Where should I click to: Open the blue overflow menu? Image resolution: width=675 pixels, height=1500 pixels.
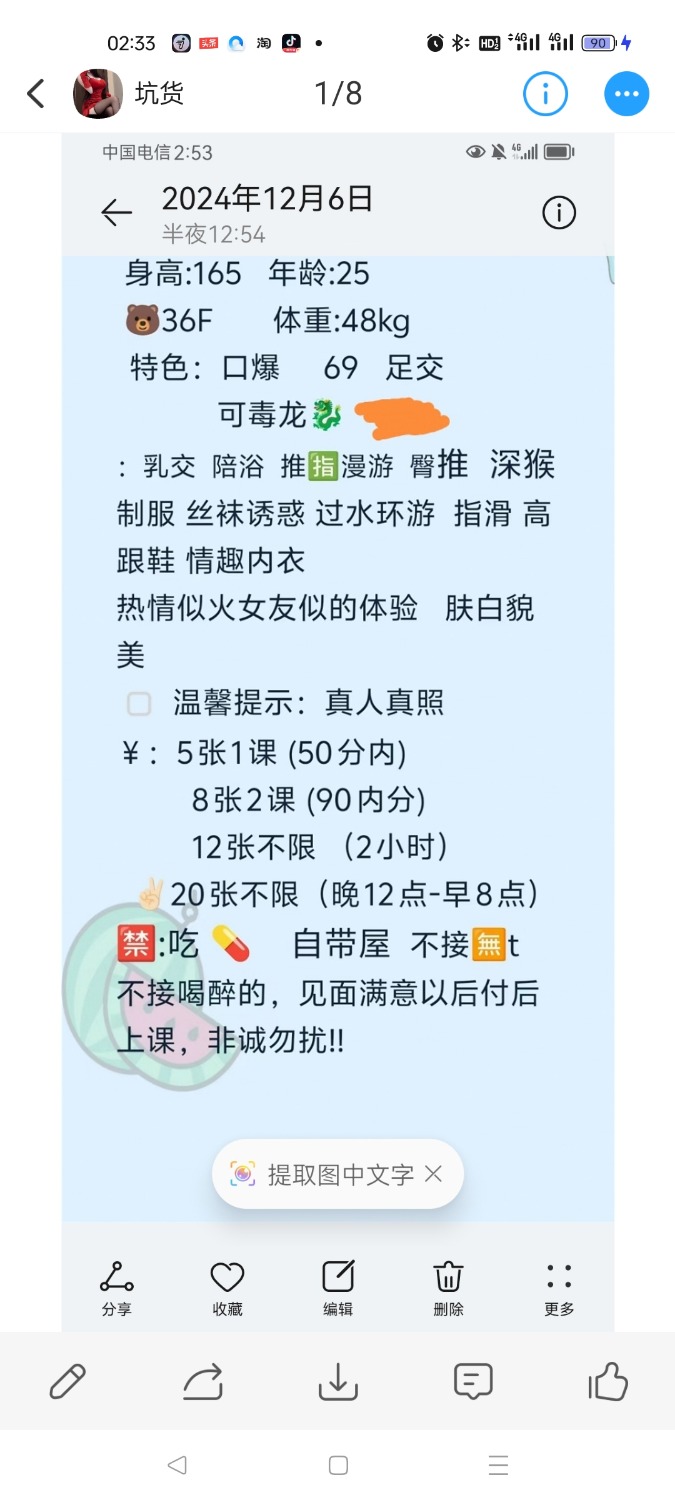627,94
